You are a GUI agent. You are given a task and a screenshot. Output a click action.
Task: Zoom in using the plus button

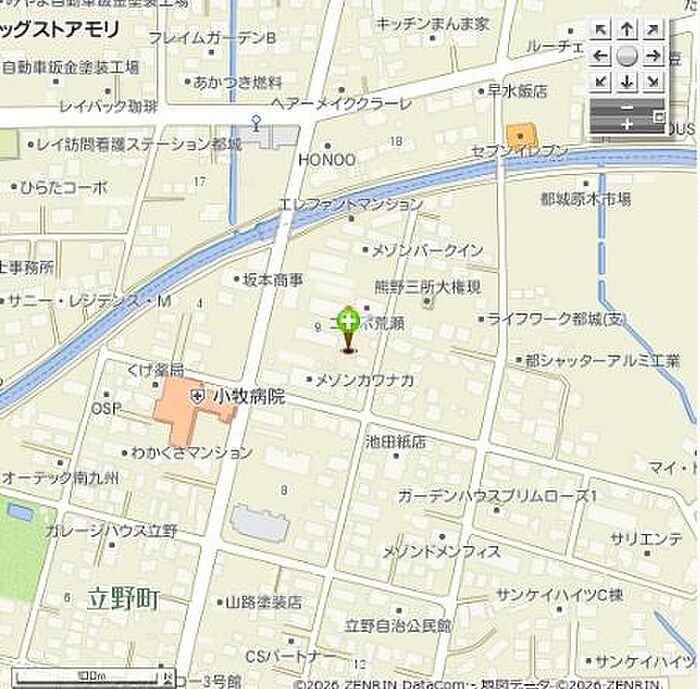[627, 124]
